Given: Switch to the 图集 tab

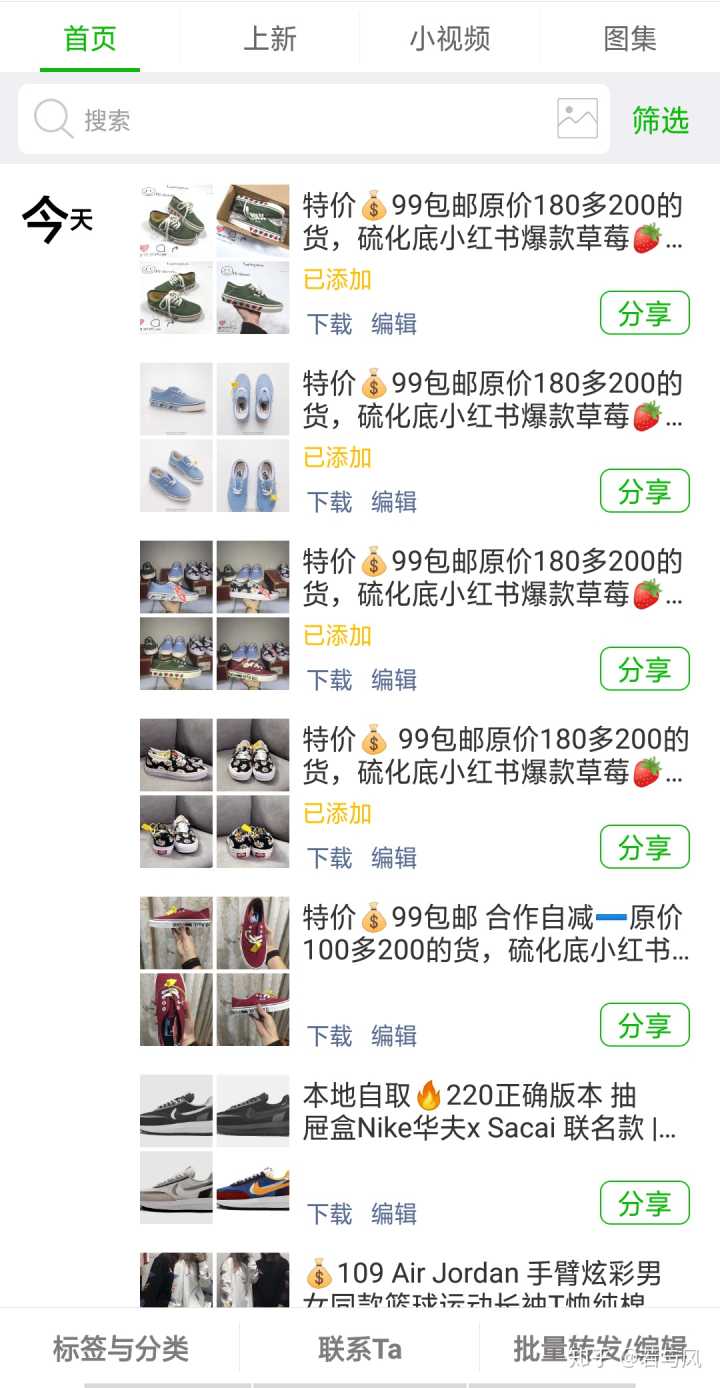Looking at the screenshot, I should click(x=630, y=39).
